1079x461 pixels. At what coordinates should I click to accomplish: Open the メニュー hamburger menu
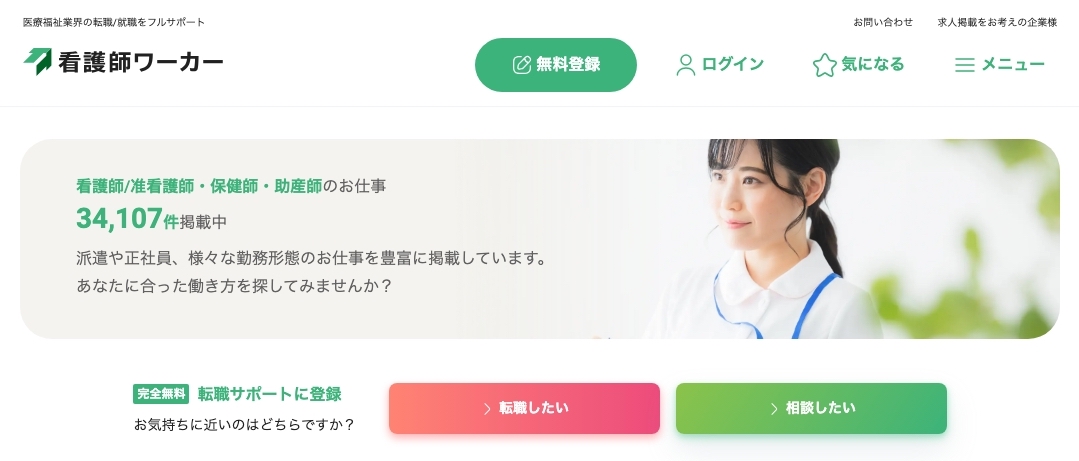click(999, 65)
